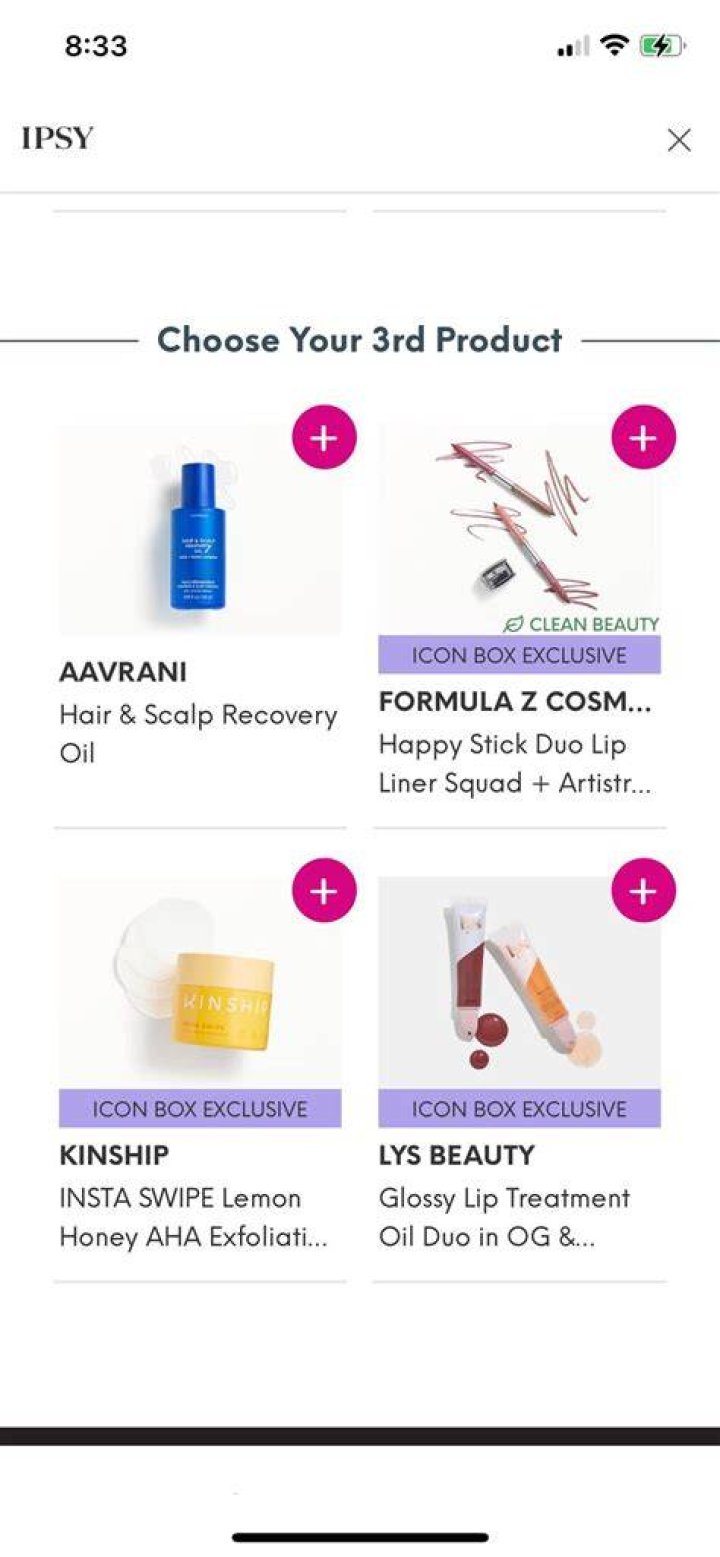Add Formula Z Happy Stick Lip Liner
The width and height of the screenshot is (720, 1557).
[x=643, y=437]
